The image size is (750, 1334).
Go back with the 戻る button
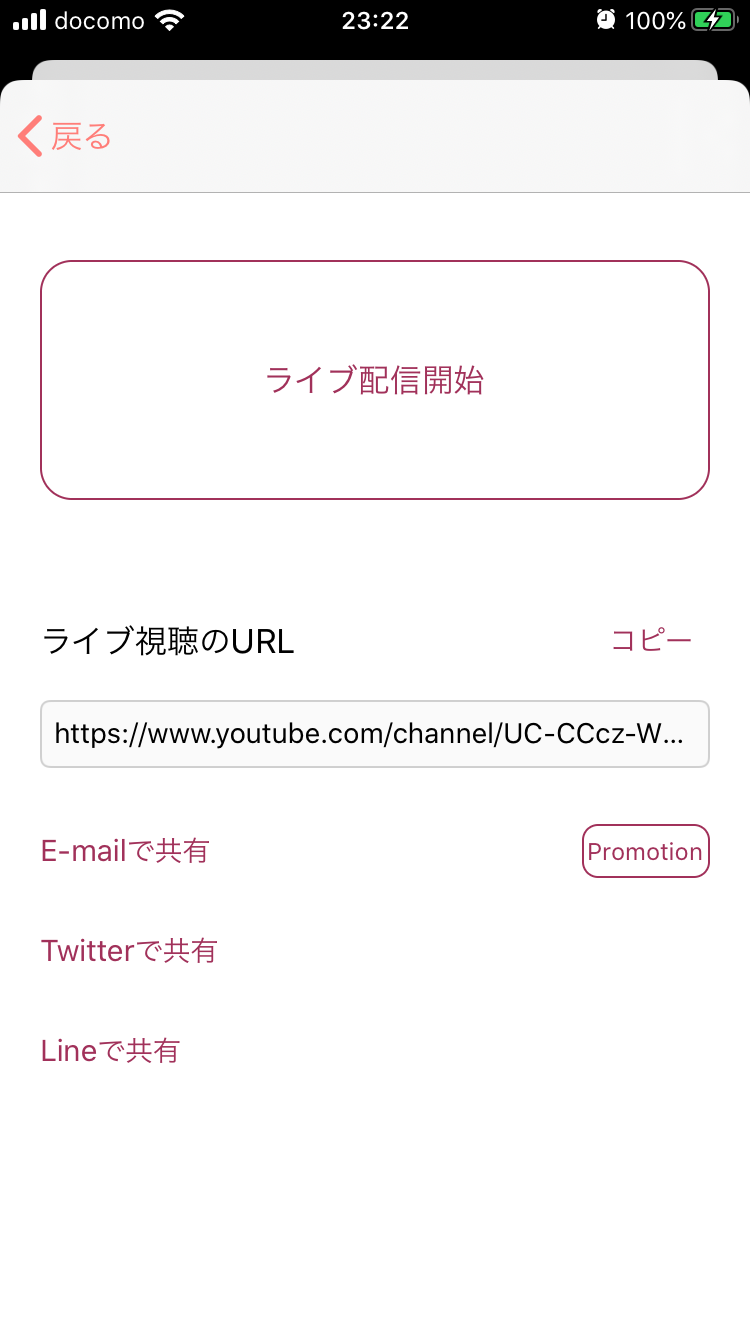(65, 136)
